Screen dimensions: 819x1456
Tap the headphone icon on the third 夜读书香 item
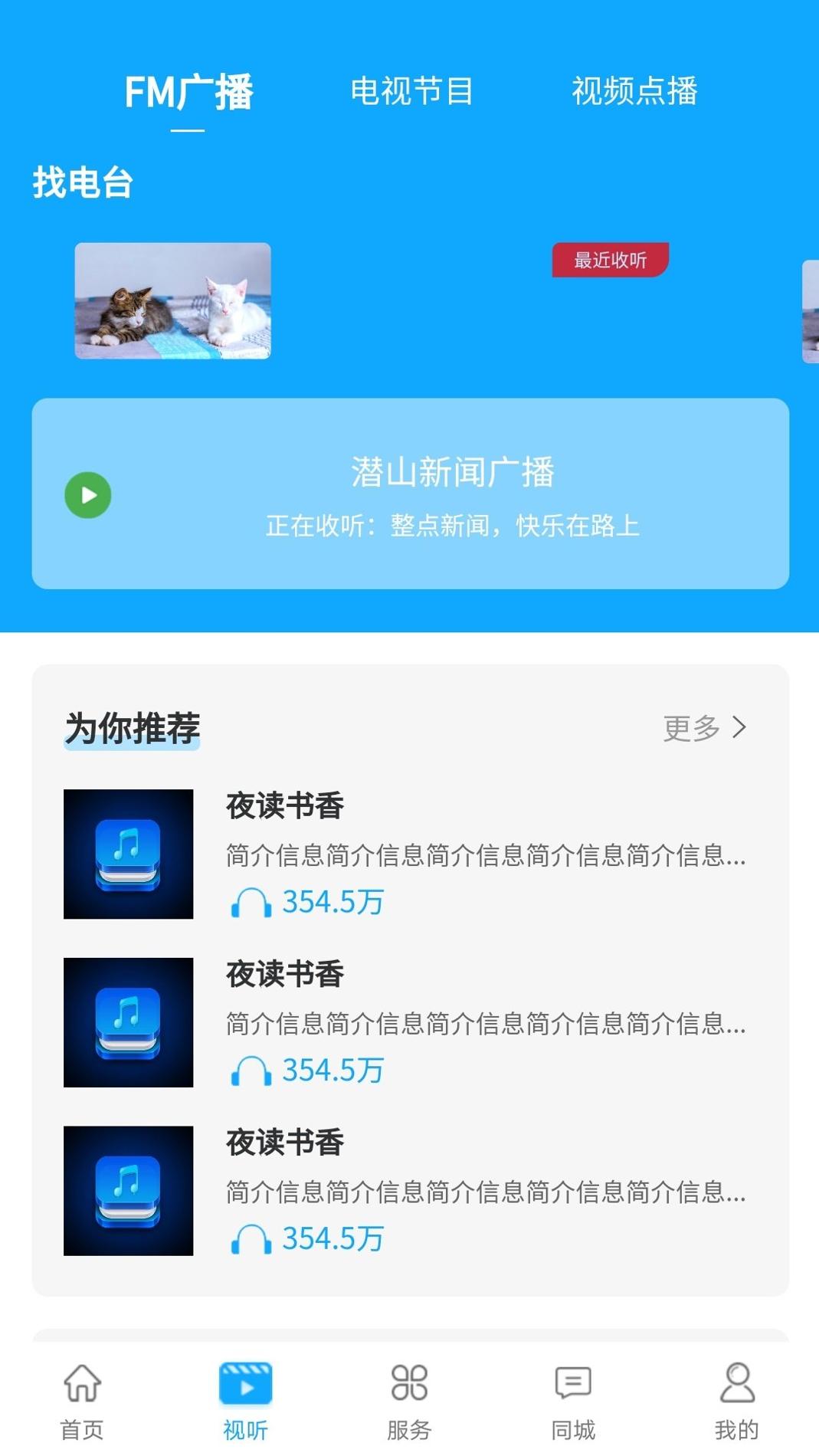click(x=249, y=1238)
